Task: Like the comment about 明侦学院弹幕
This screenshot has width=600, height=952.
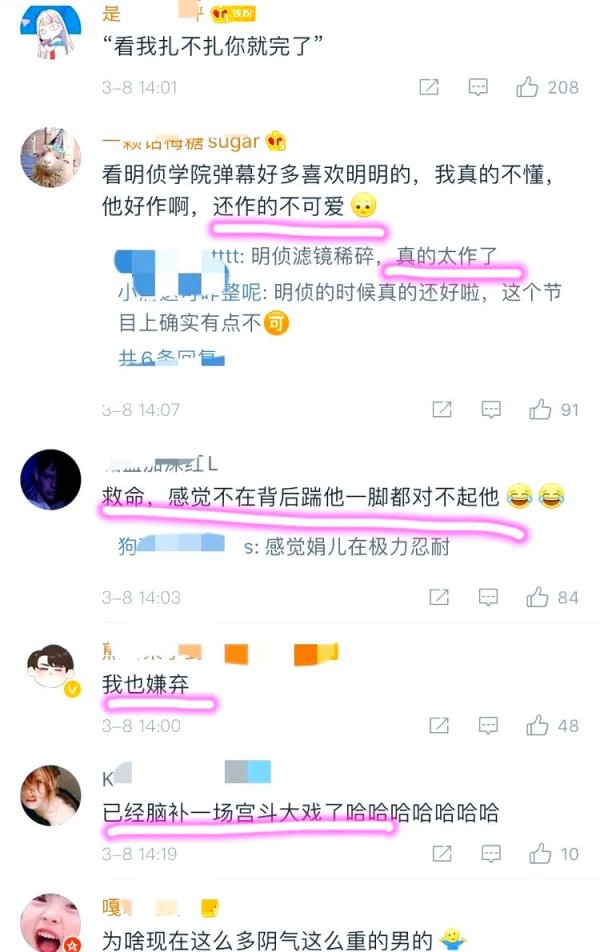Action: pos(541,409)
